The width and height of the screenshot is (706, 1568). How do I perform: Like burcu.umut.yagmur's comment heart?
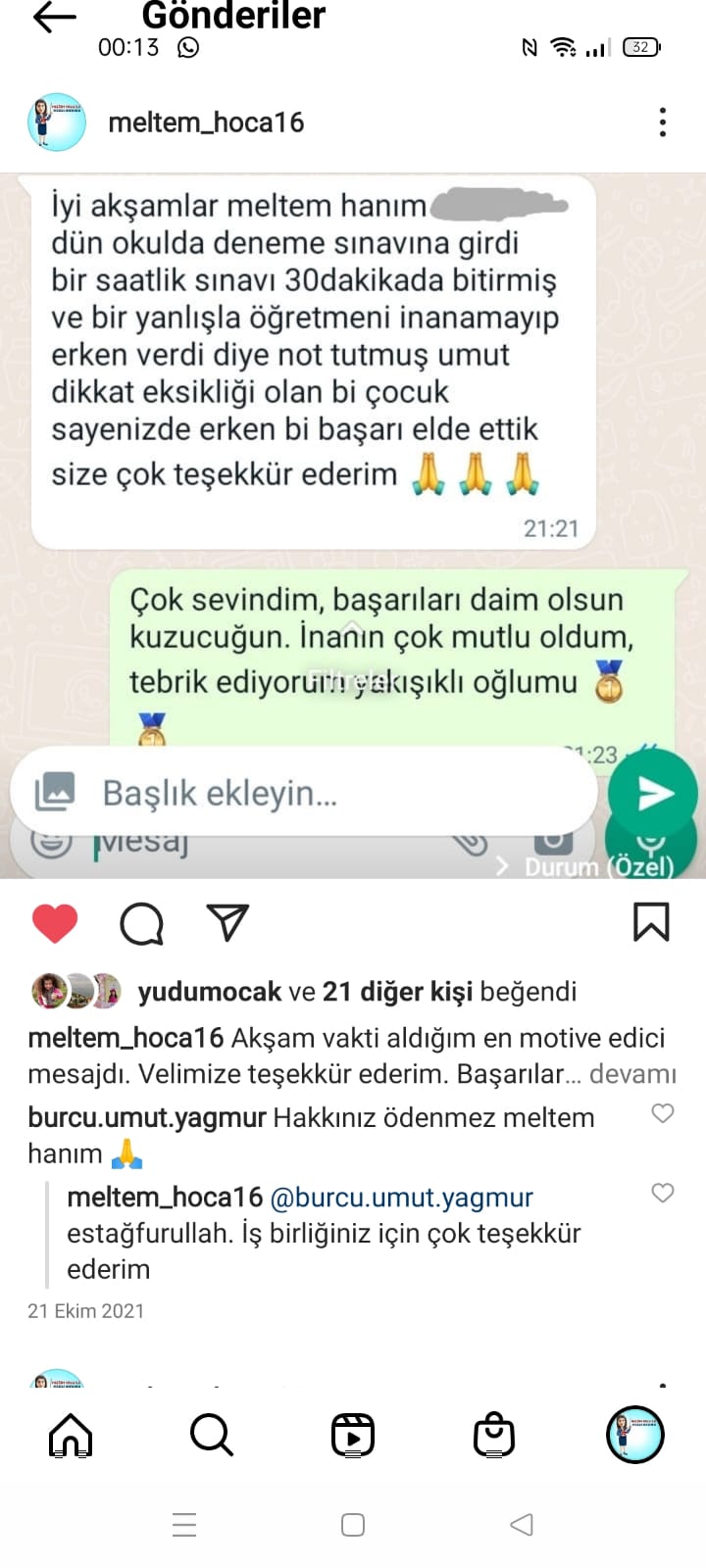(x=662, y=1113)
